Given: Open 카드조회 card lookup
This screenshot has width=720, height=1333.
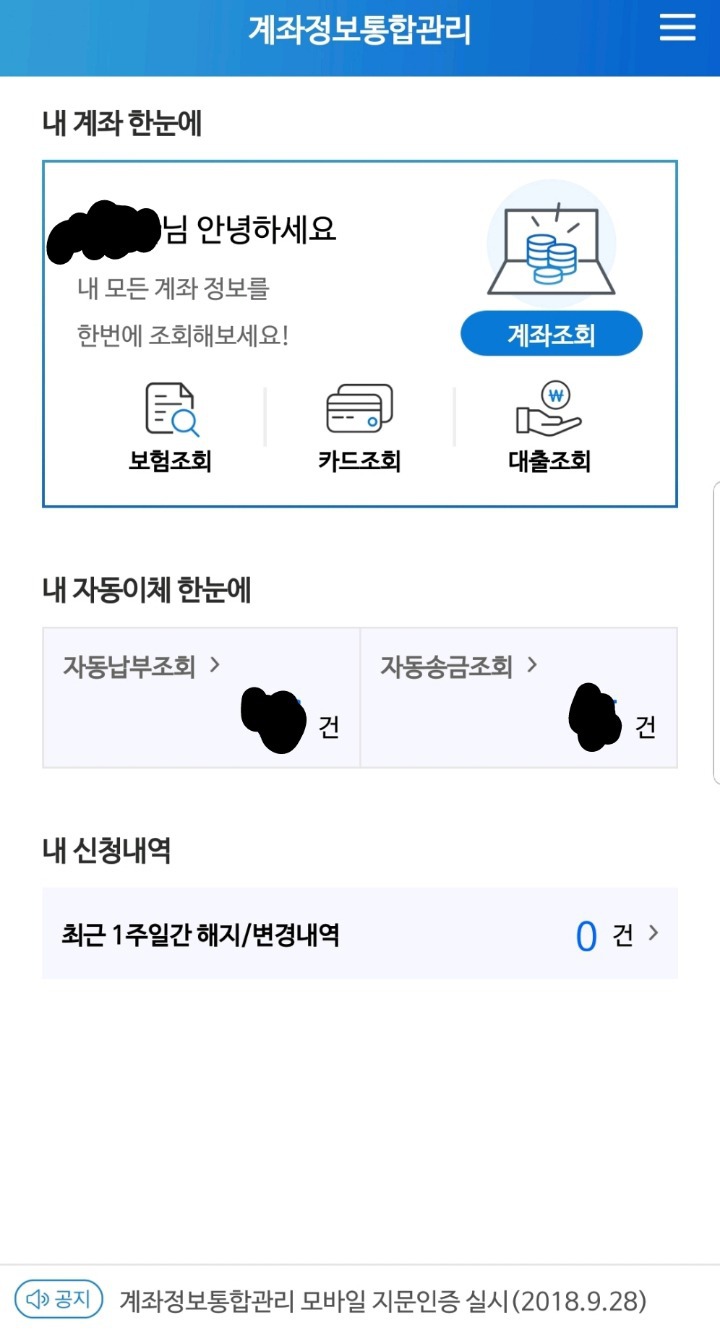Looking at the screenshot, I should point(359,428).
